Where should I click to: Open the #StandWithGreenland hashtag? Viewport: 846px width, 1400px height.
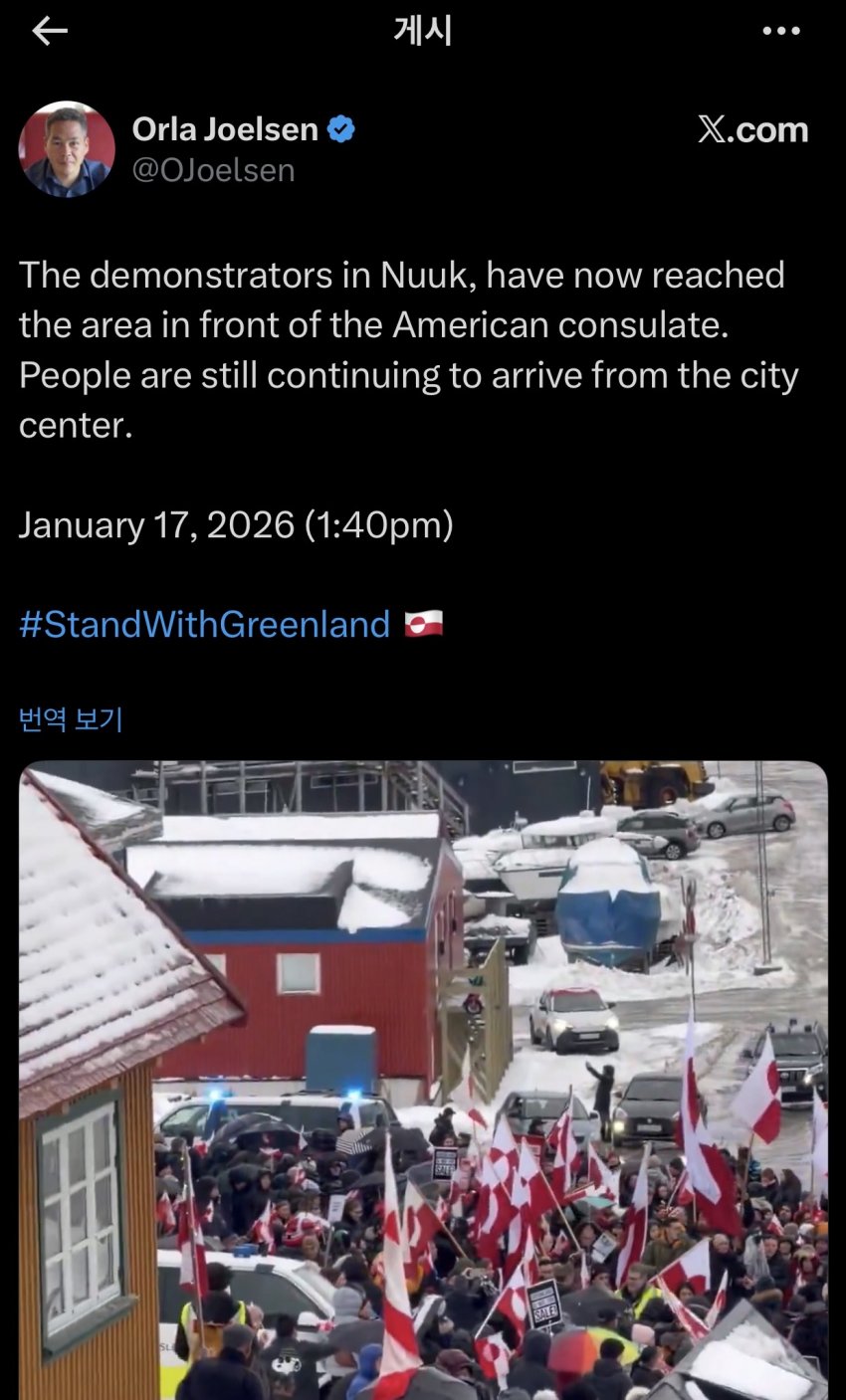[205, 625]
